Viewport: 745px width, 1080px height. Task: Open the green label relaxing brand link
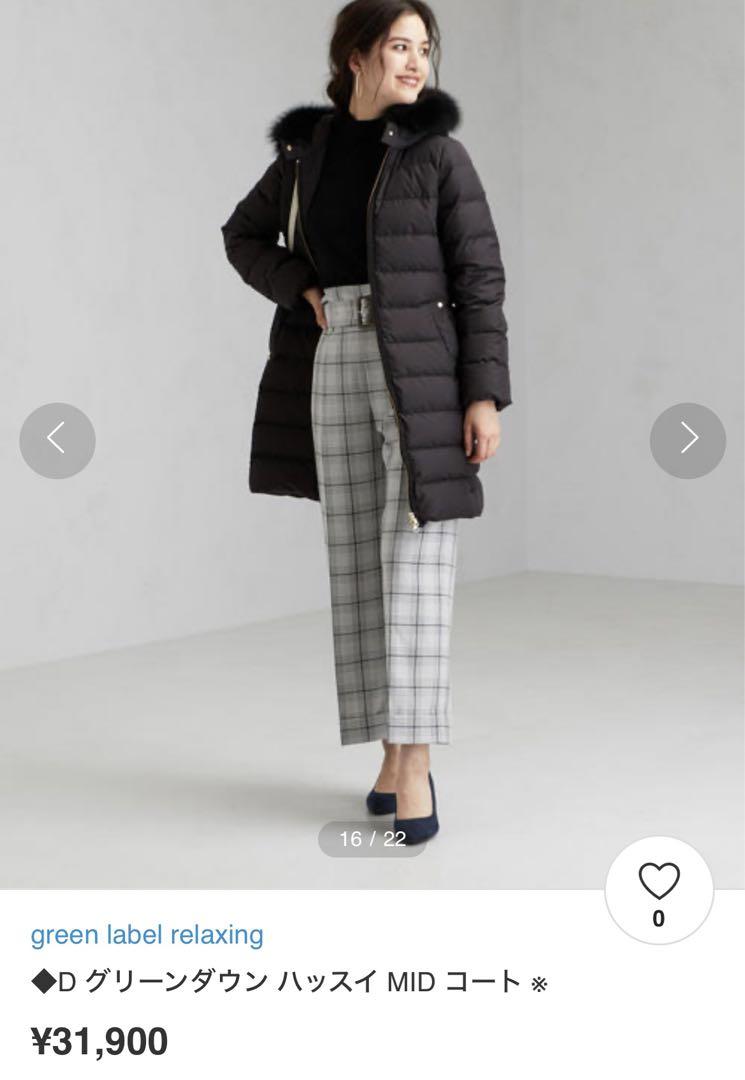coord(147,935)
